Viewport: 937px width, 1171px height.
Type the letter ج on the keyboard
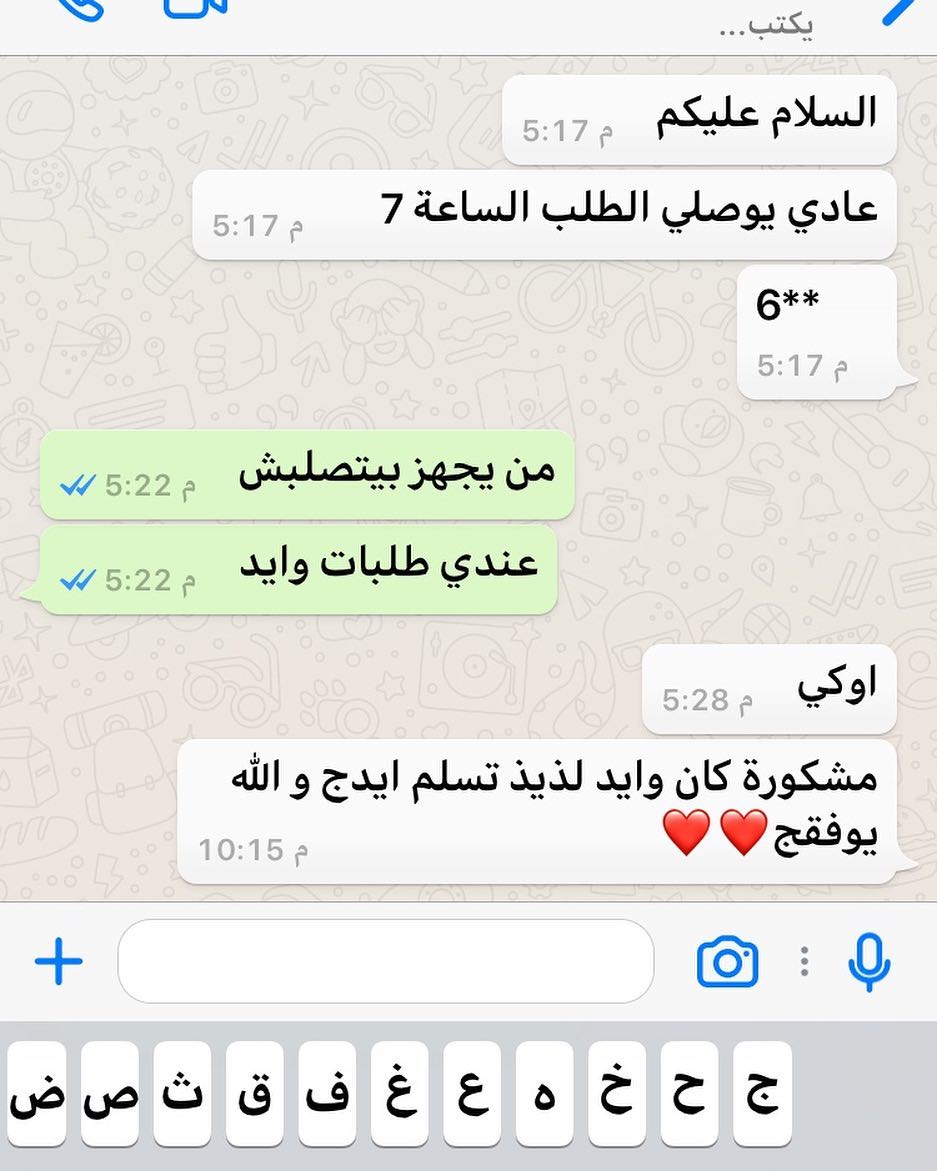[762, 1093]
